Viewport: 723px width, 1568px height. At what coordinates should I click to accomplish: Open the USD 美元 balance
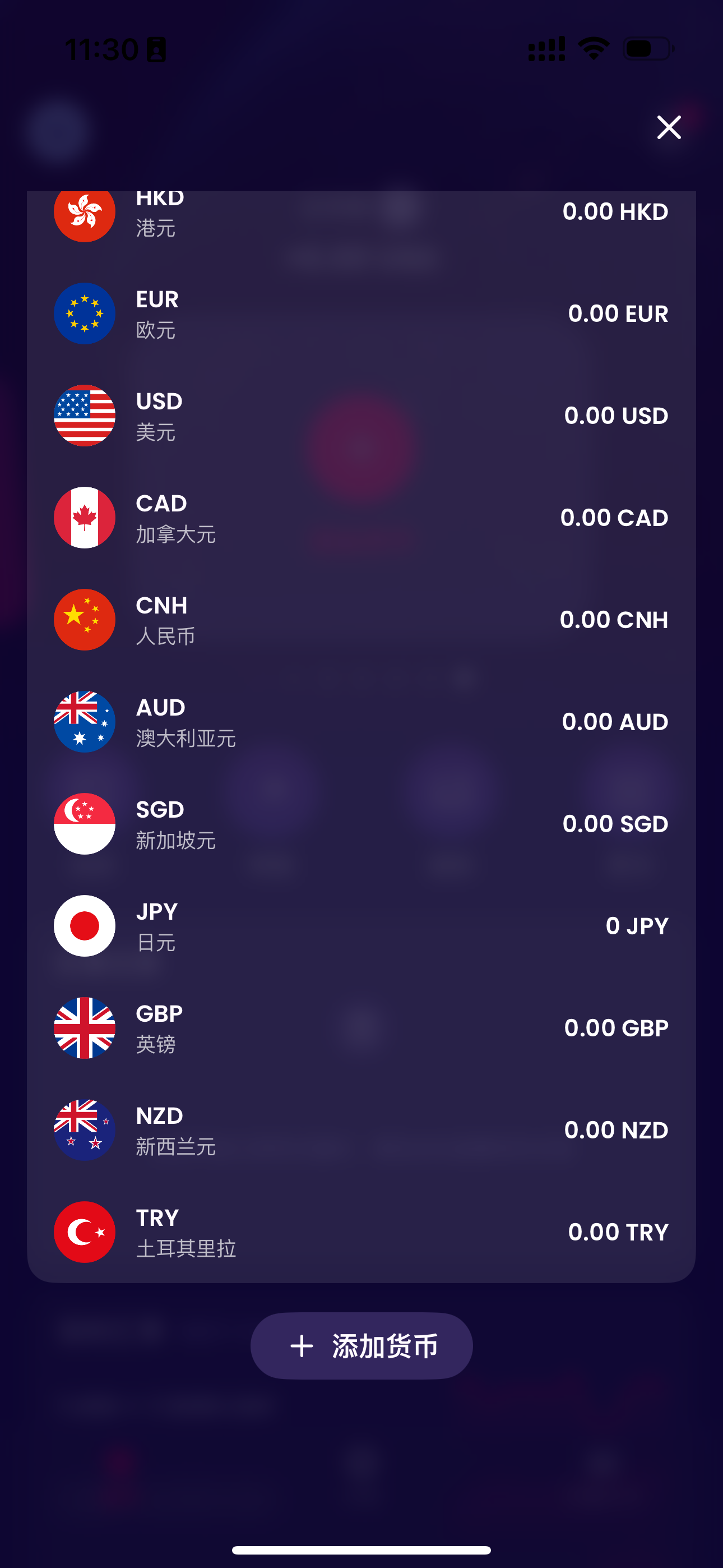[x=361, y=416]
